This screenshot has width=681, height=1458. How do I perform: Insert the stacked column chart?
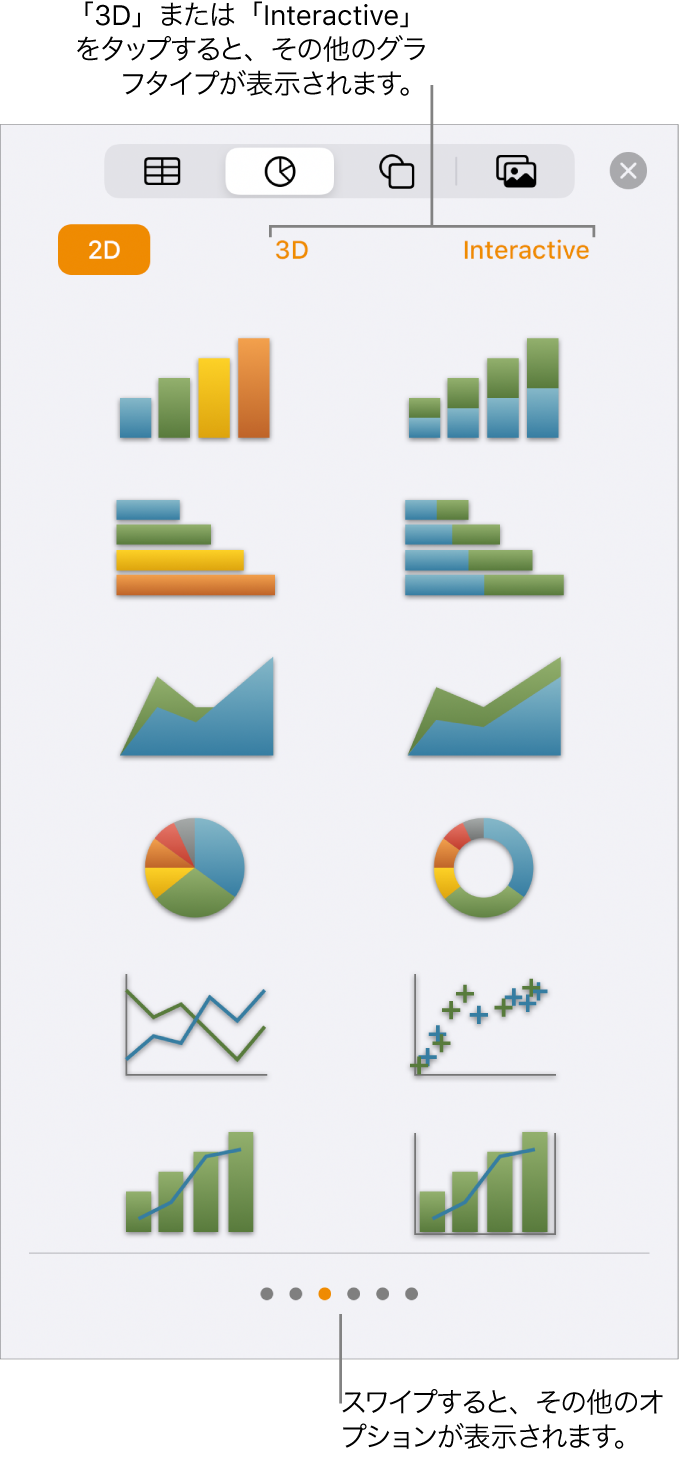(x=484, y=389)
